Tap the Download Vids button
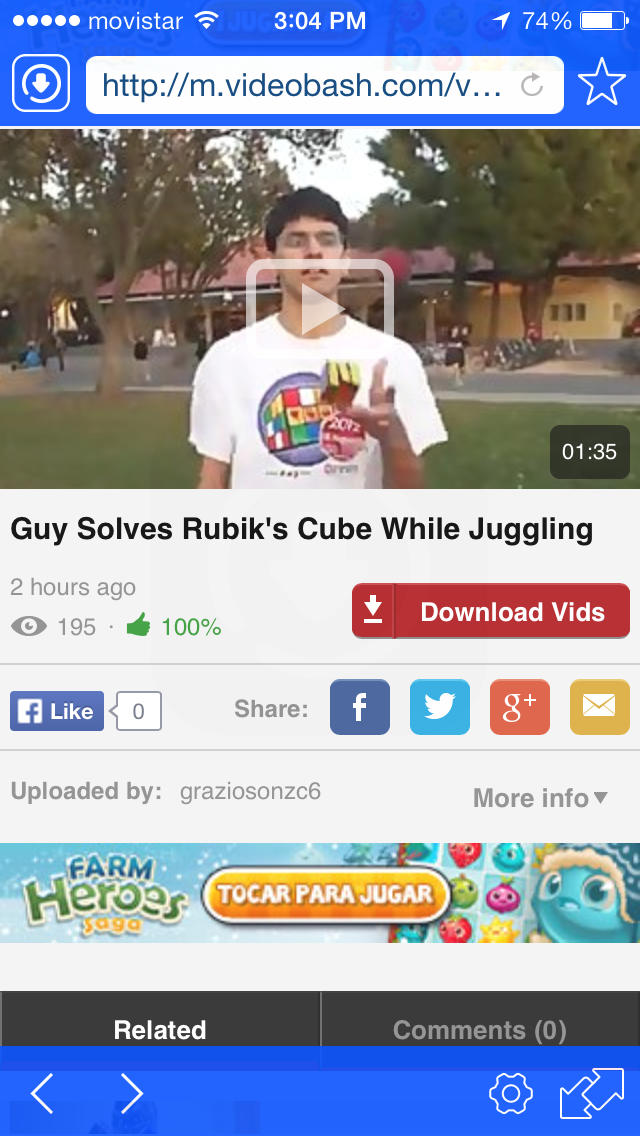 click(x=491, y=611)
